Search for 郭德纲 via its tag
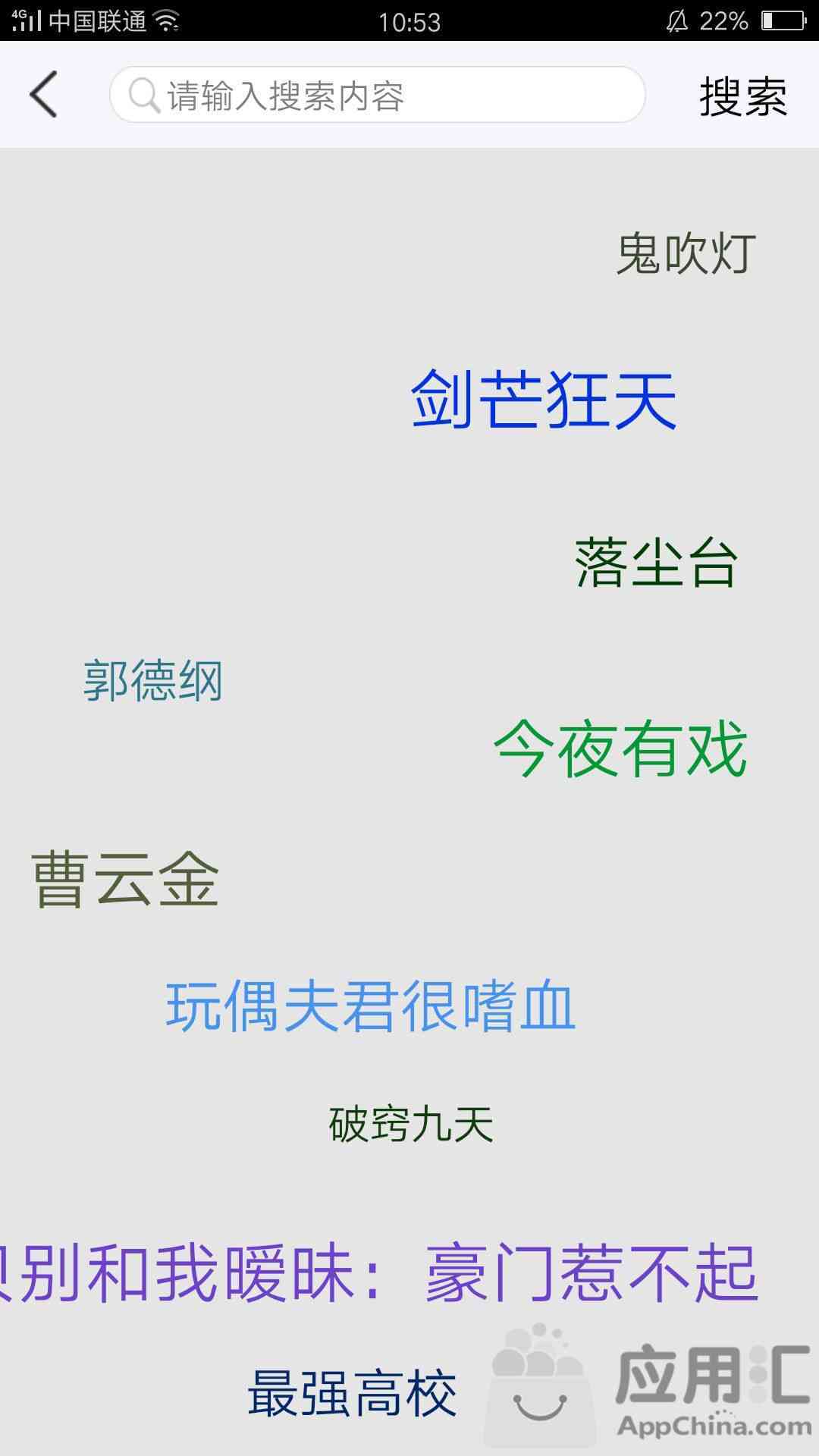 tap(152, 680)
